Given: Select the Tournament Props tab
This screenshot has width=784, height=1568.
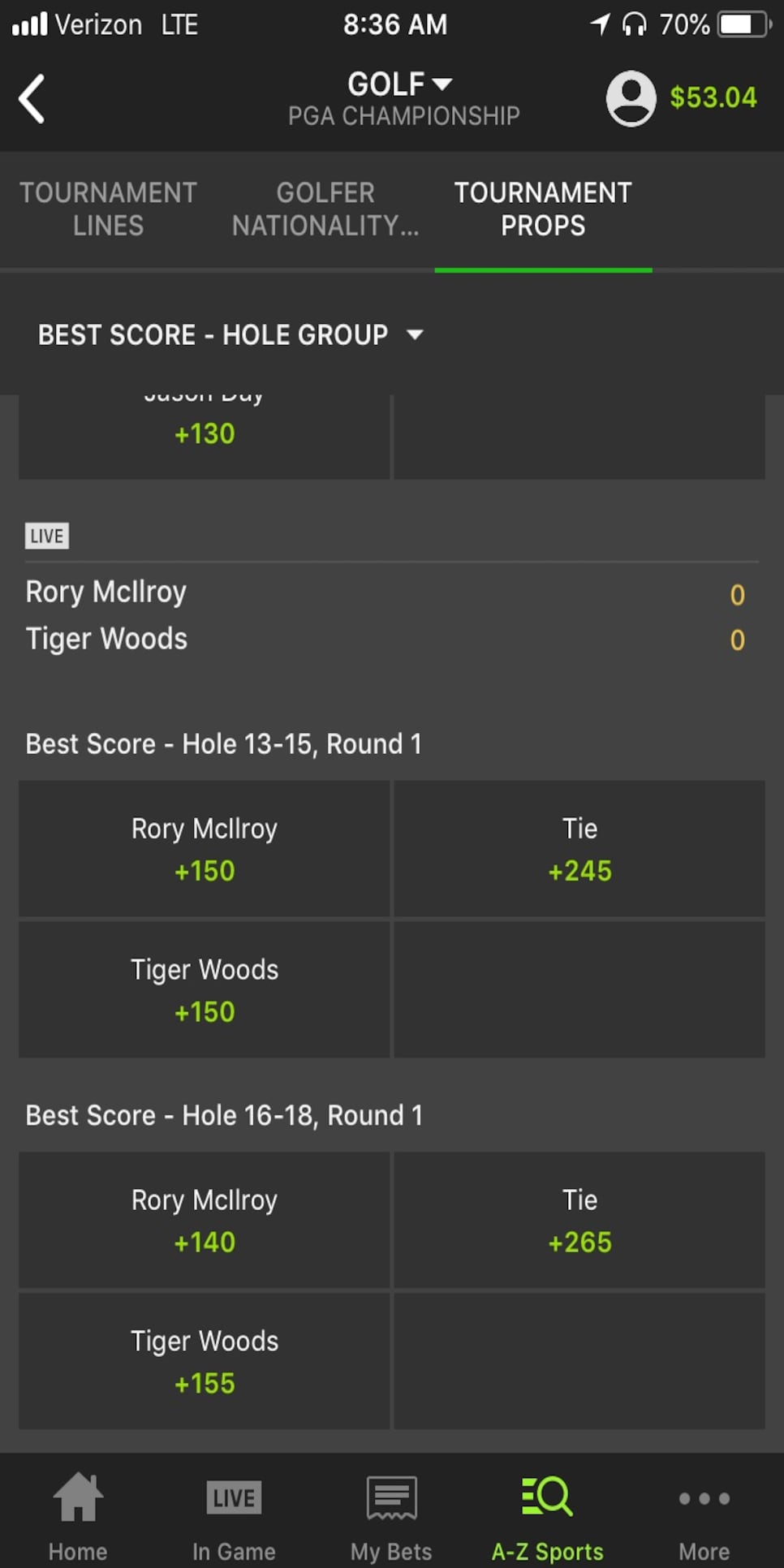Looking at the screenshot, I should (543, 209).
